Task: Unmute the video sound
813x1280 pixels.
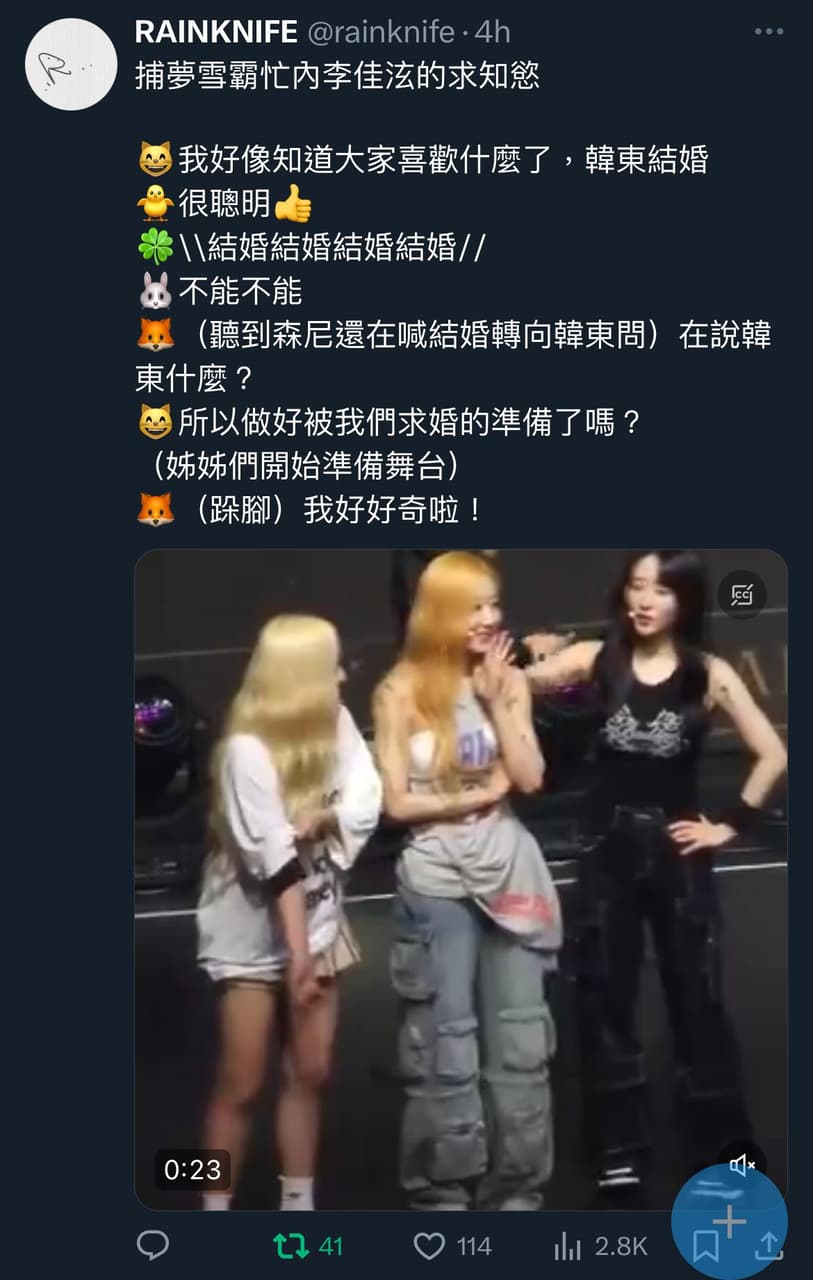Action: click(x=742, y=1165)
